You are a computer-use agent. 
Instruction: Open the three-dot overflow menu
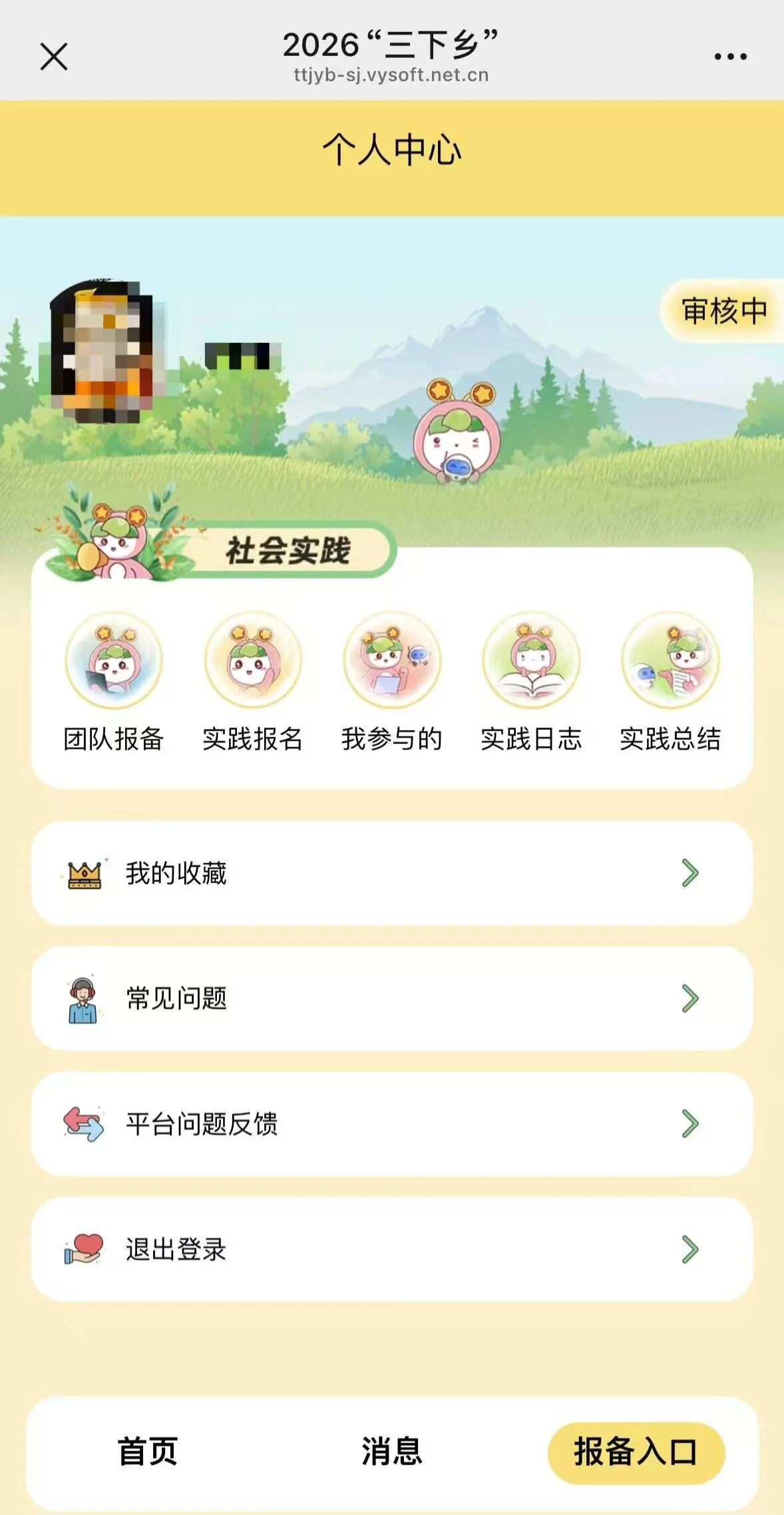(x=730, y=57)
